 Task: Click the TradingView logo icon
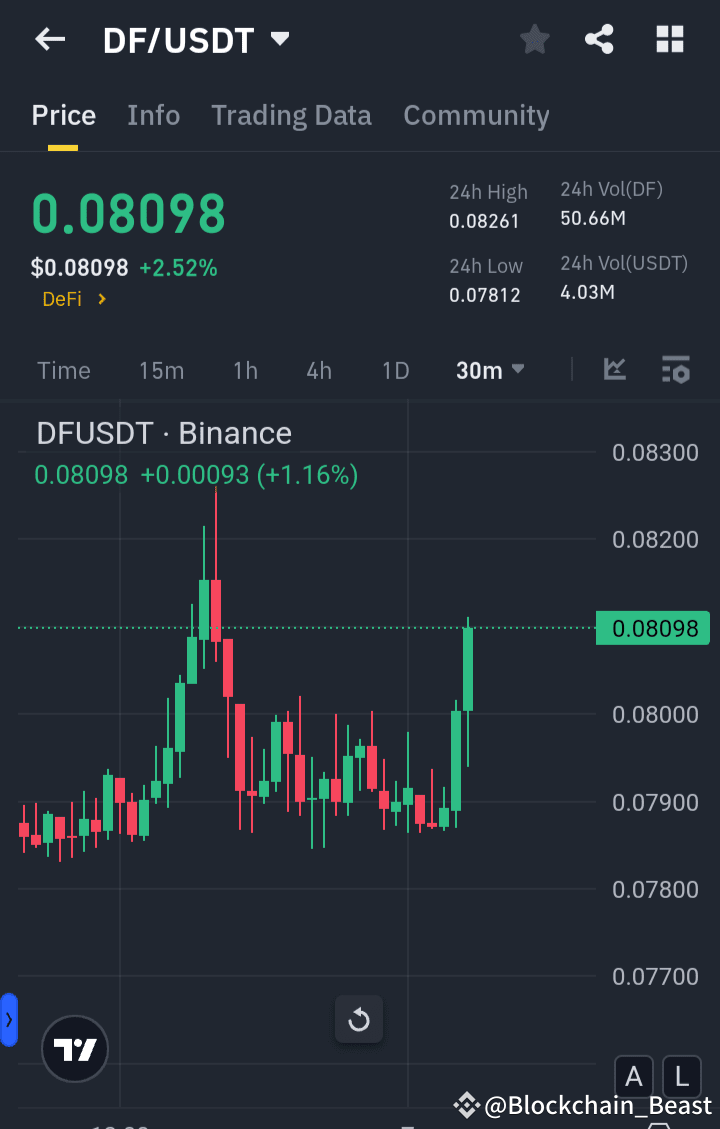coord(74,1048)
